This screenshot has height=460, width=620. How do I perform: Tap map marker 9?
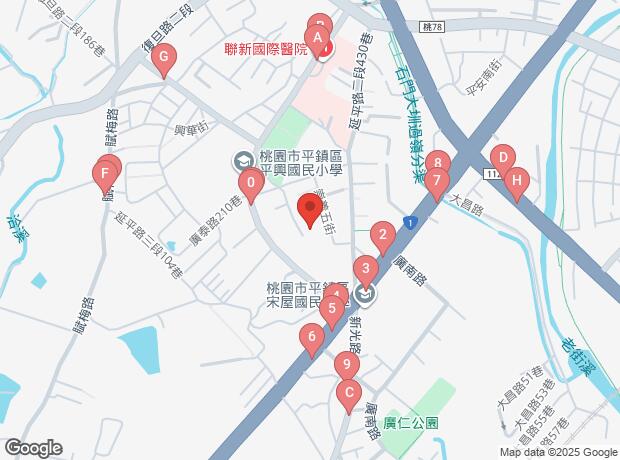point(346,365)
